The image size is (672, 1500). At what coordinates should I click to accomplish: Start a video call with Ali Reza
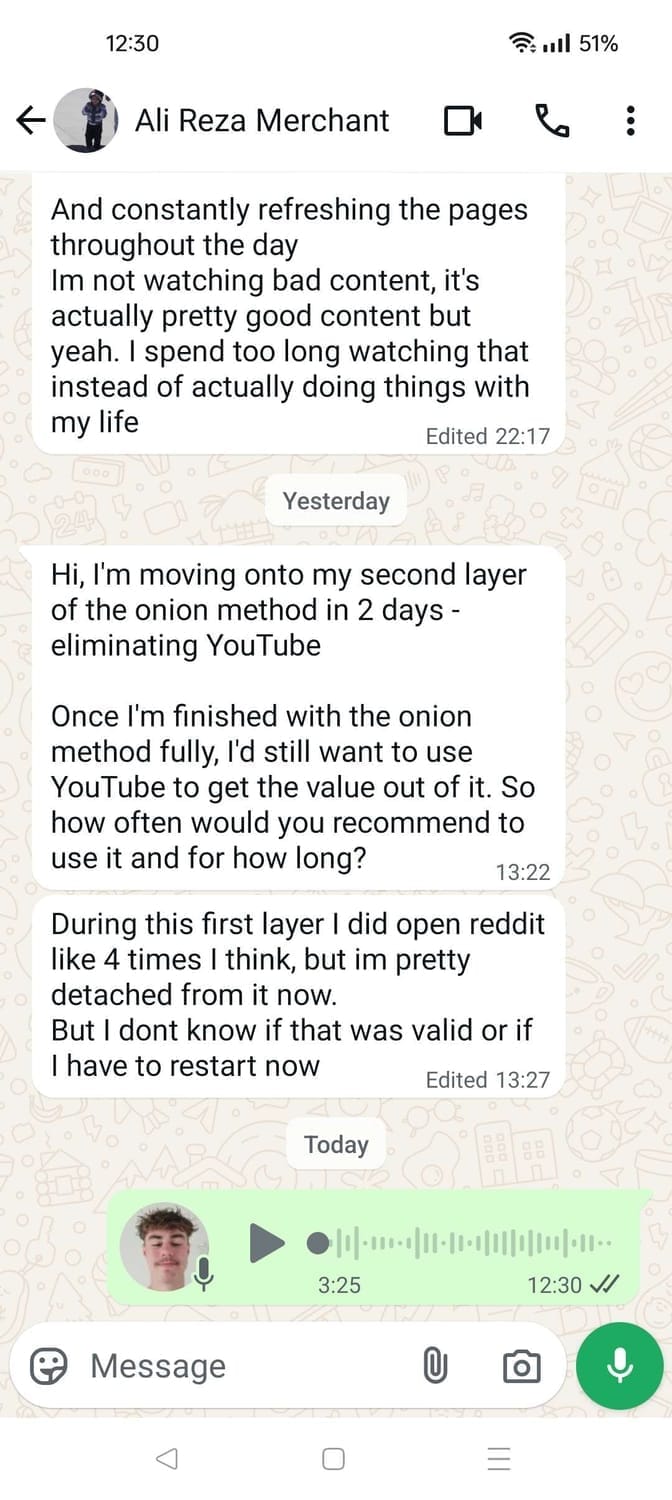[462, 121]
